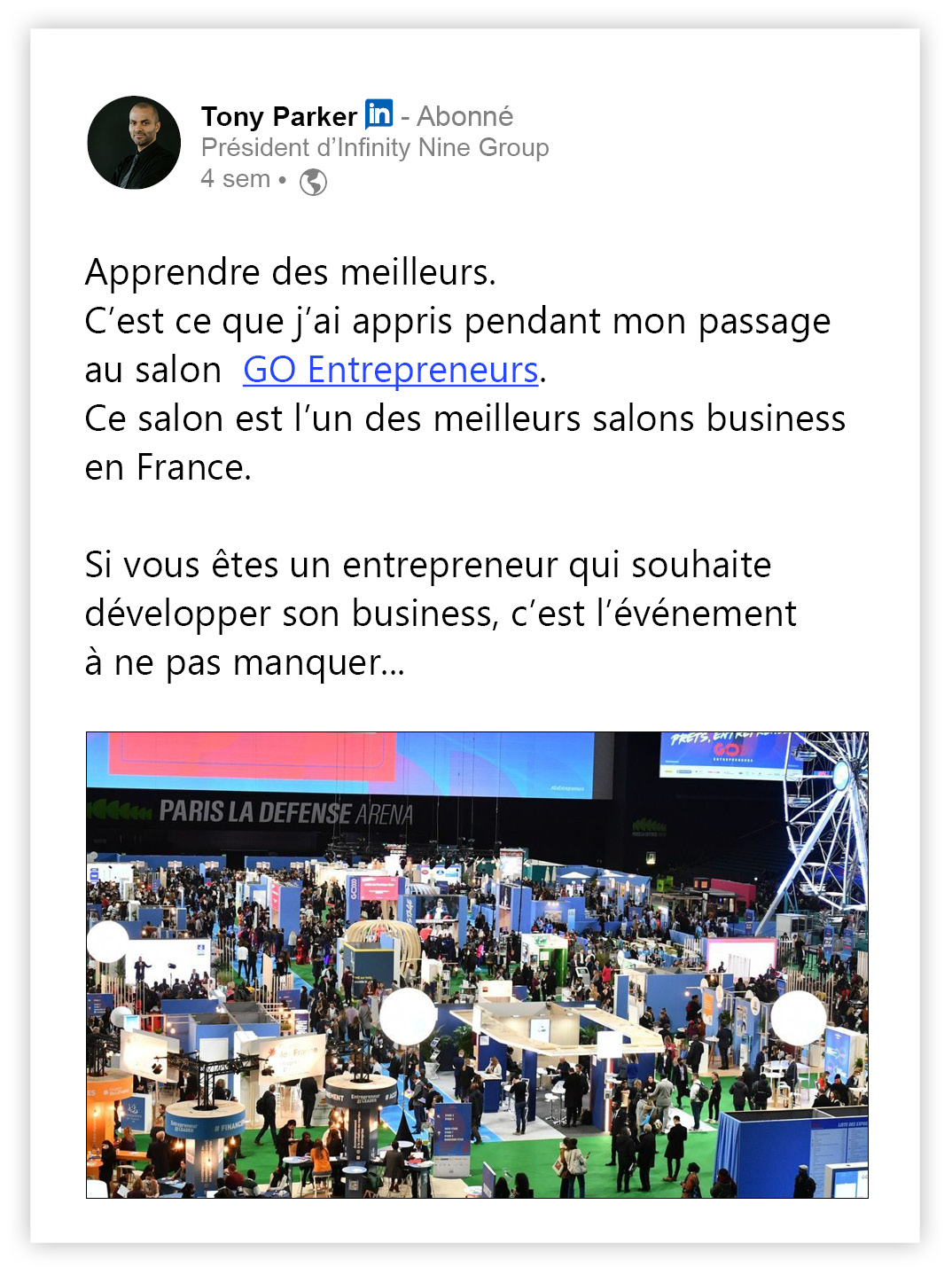Open Tony Parker's profile picture
Screen dimensions: 952x1275
coord(134,143)
